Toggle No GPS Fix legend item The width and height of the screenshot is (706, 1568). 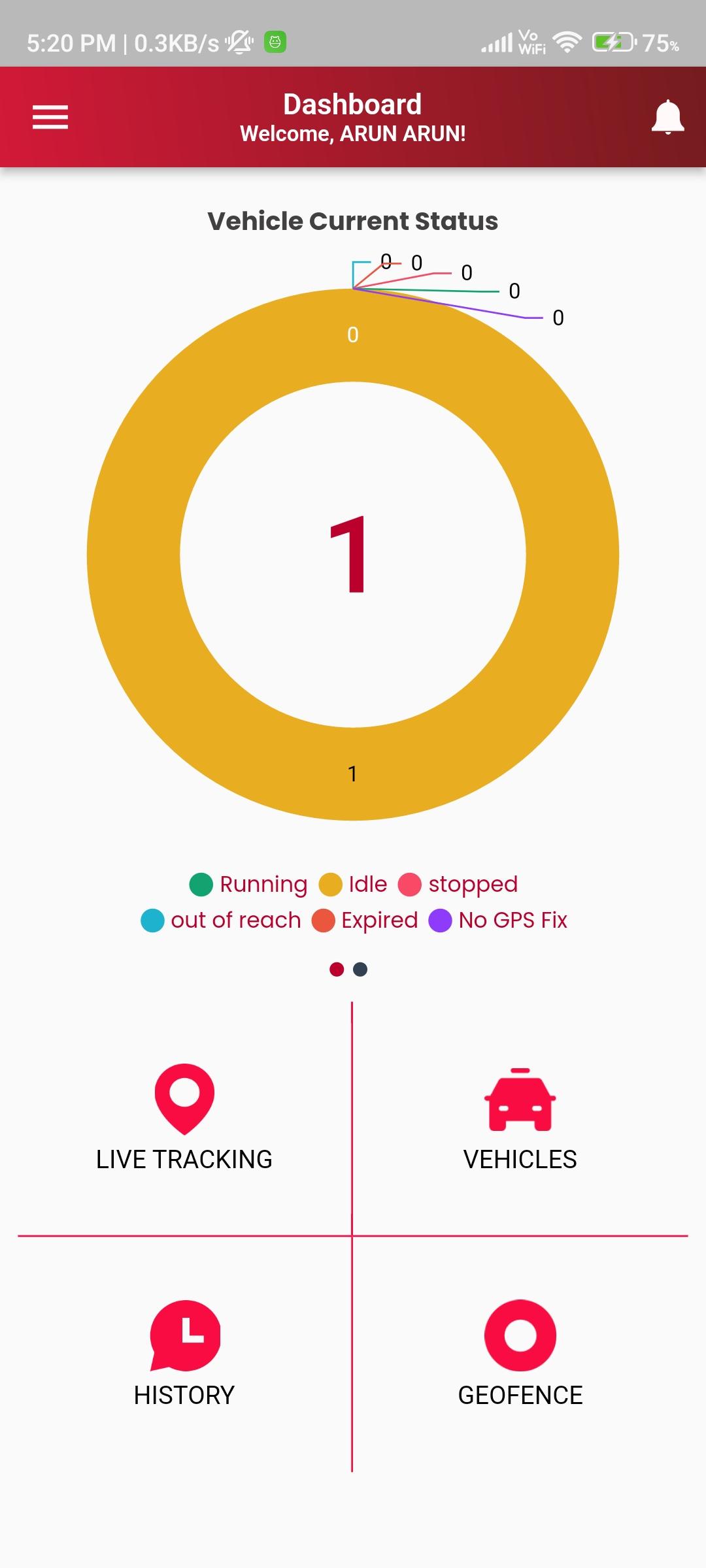click(x=497, y=920)
